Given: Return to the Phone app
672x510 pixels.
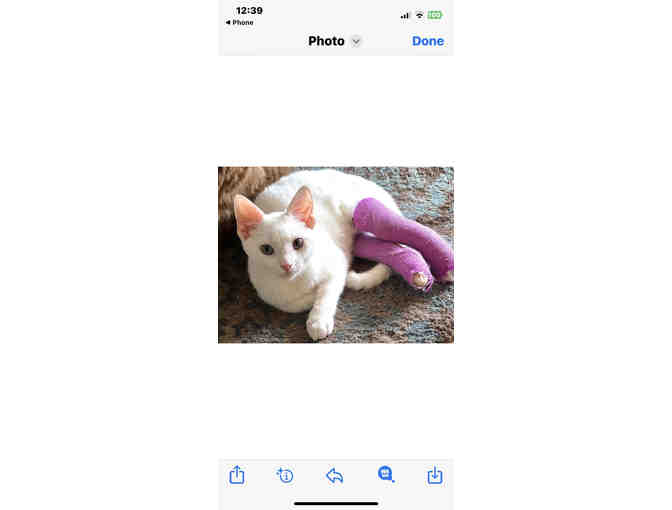Looking at the screenshot, I should [240, 22].
